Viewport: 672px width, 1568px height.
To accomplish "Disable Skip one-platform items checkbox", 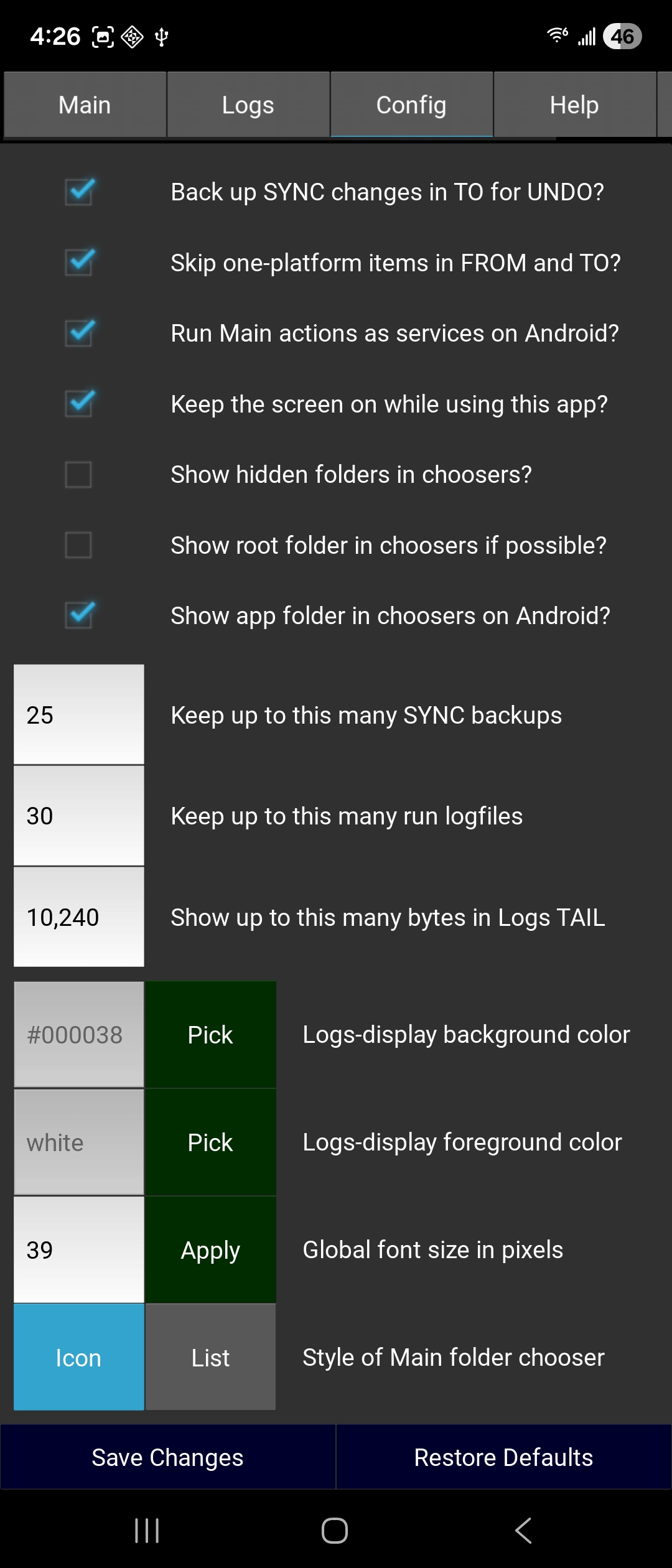I will coord(79,262).
